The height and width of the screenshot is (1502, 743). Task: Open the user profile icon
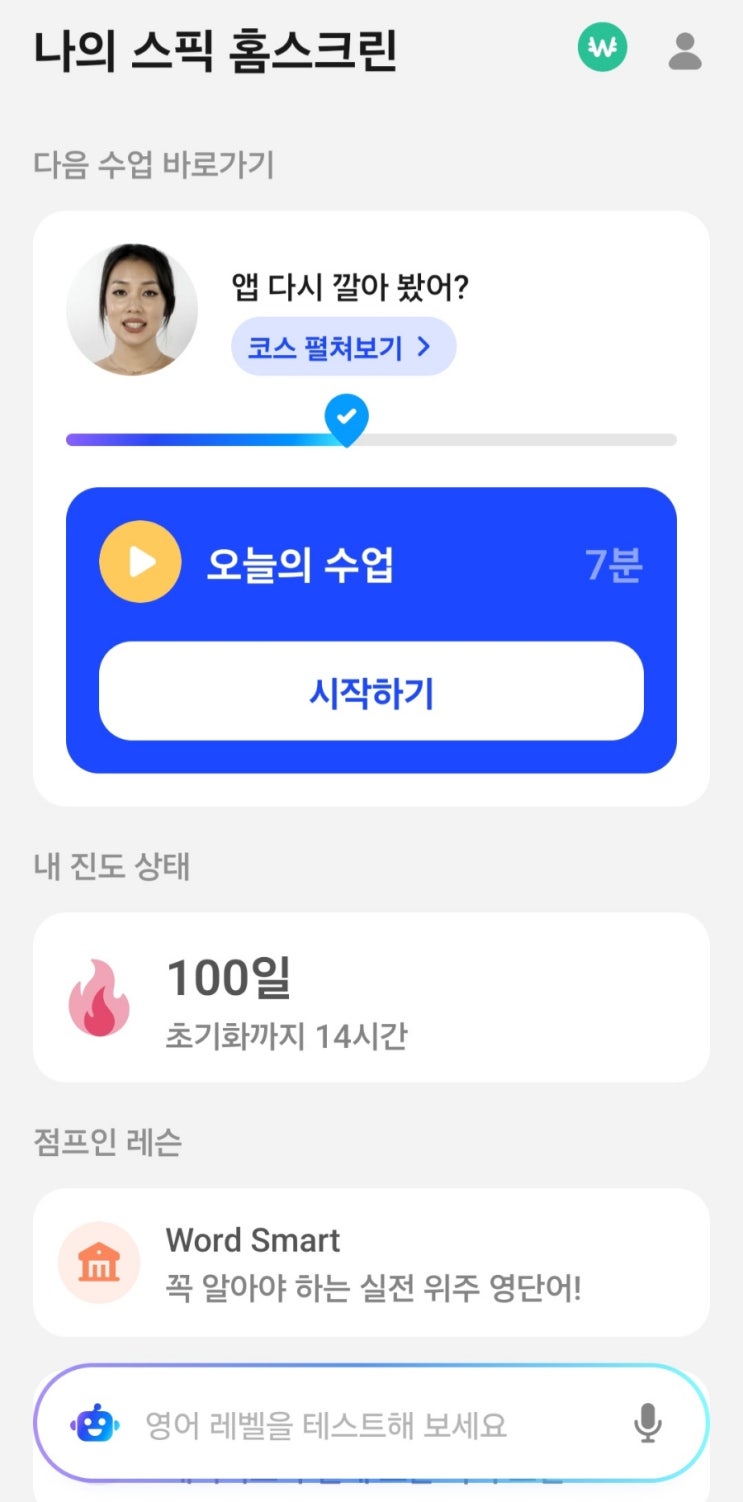[685, 49]
